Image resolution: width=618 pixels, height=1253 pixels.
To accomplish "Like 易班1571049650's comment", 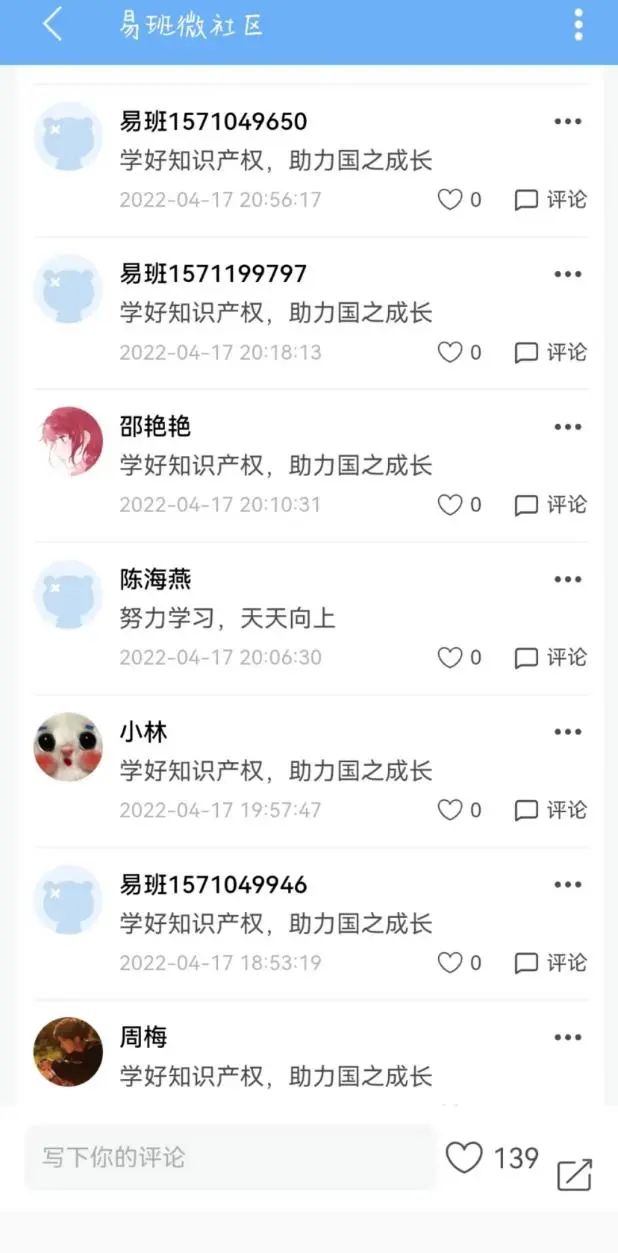I will click(451, 200).
